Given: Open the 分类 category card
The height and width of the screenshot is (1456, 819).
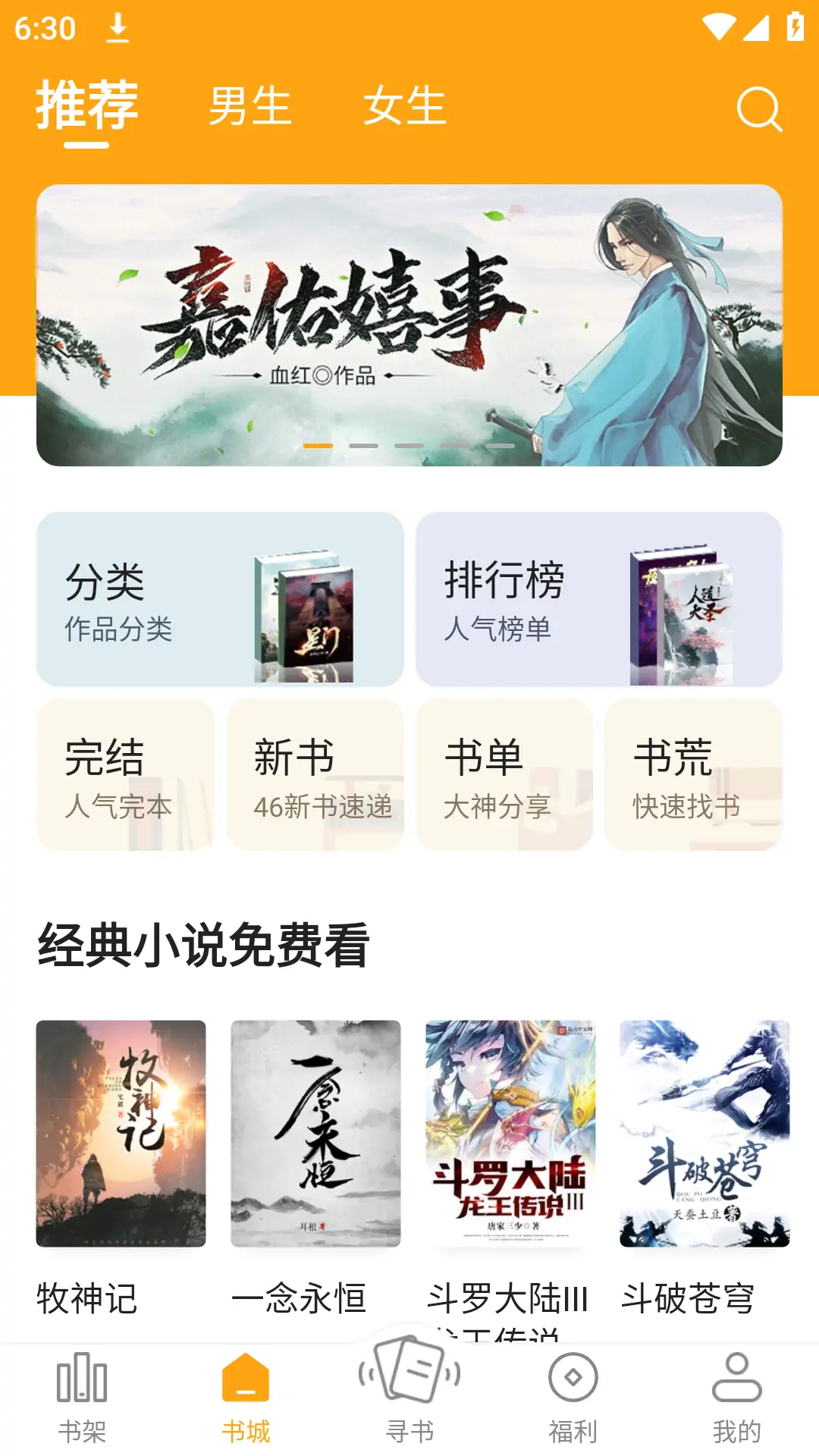Looking at the screenshot, I should (222, 599).
